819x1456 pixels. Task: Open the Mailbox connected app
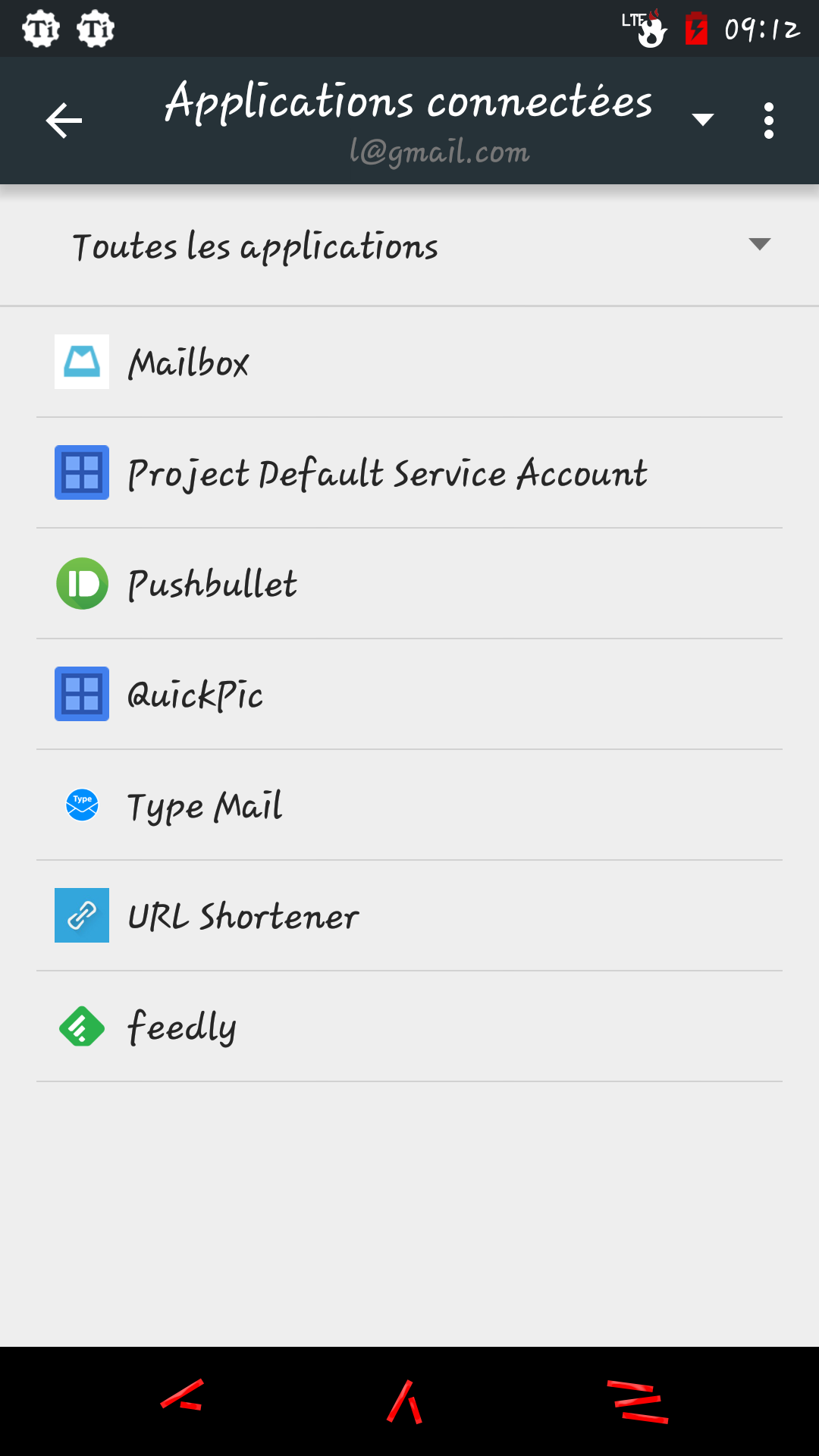[409, 362]
